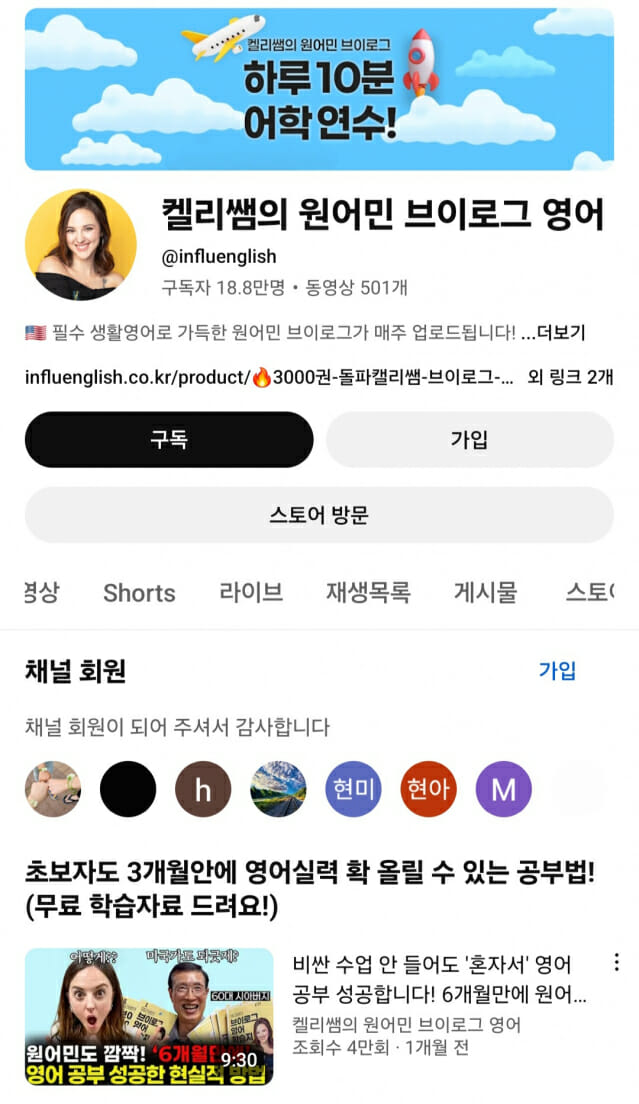Switch to the 라이브 tab
639x1104 pixels.
coord(251,592)
